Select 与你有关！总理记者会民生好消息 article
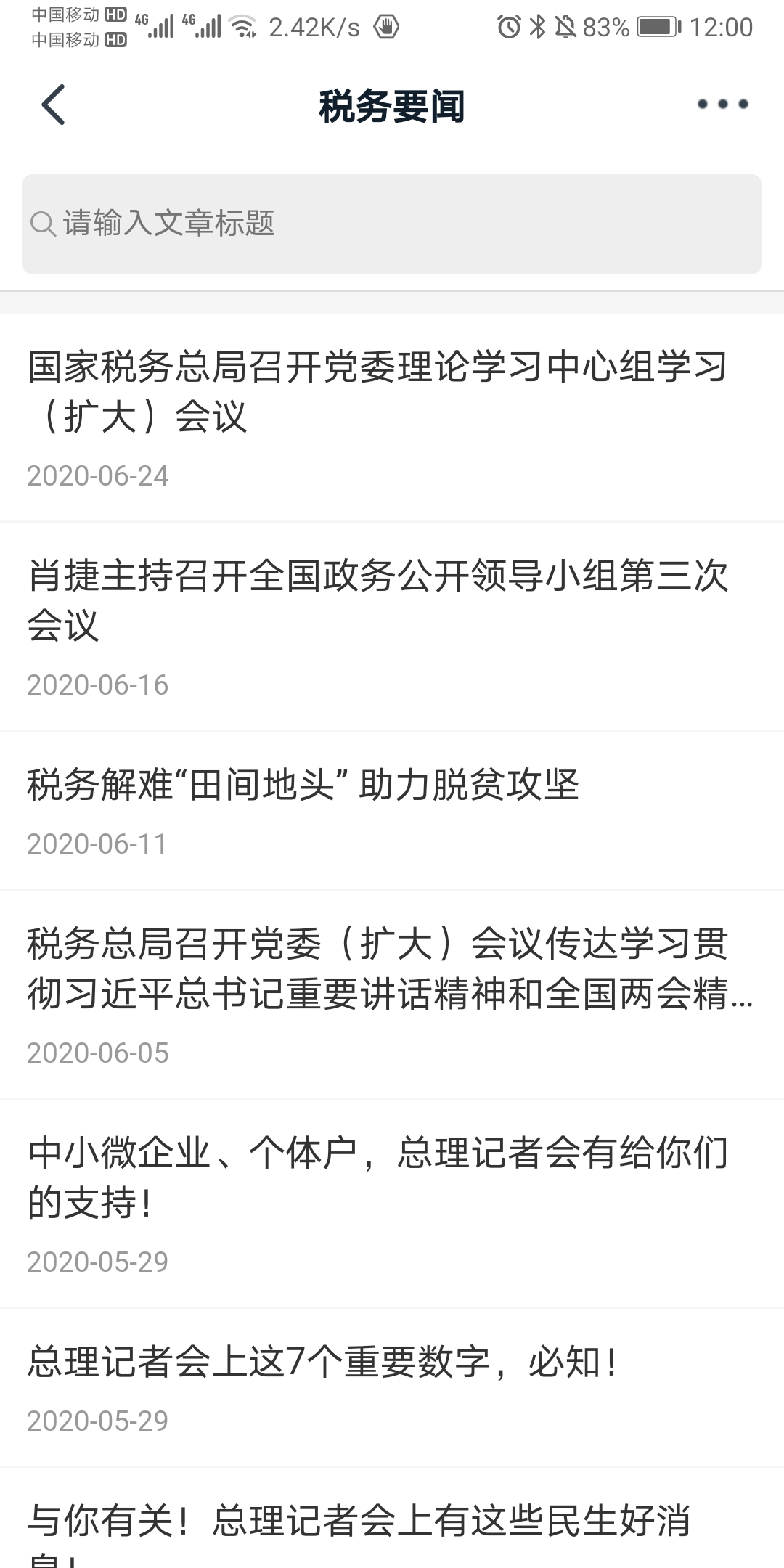The image size is (784, 1568). [392, 1519]
